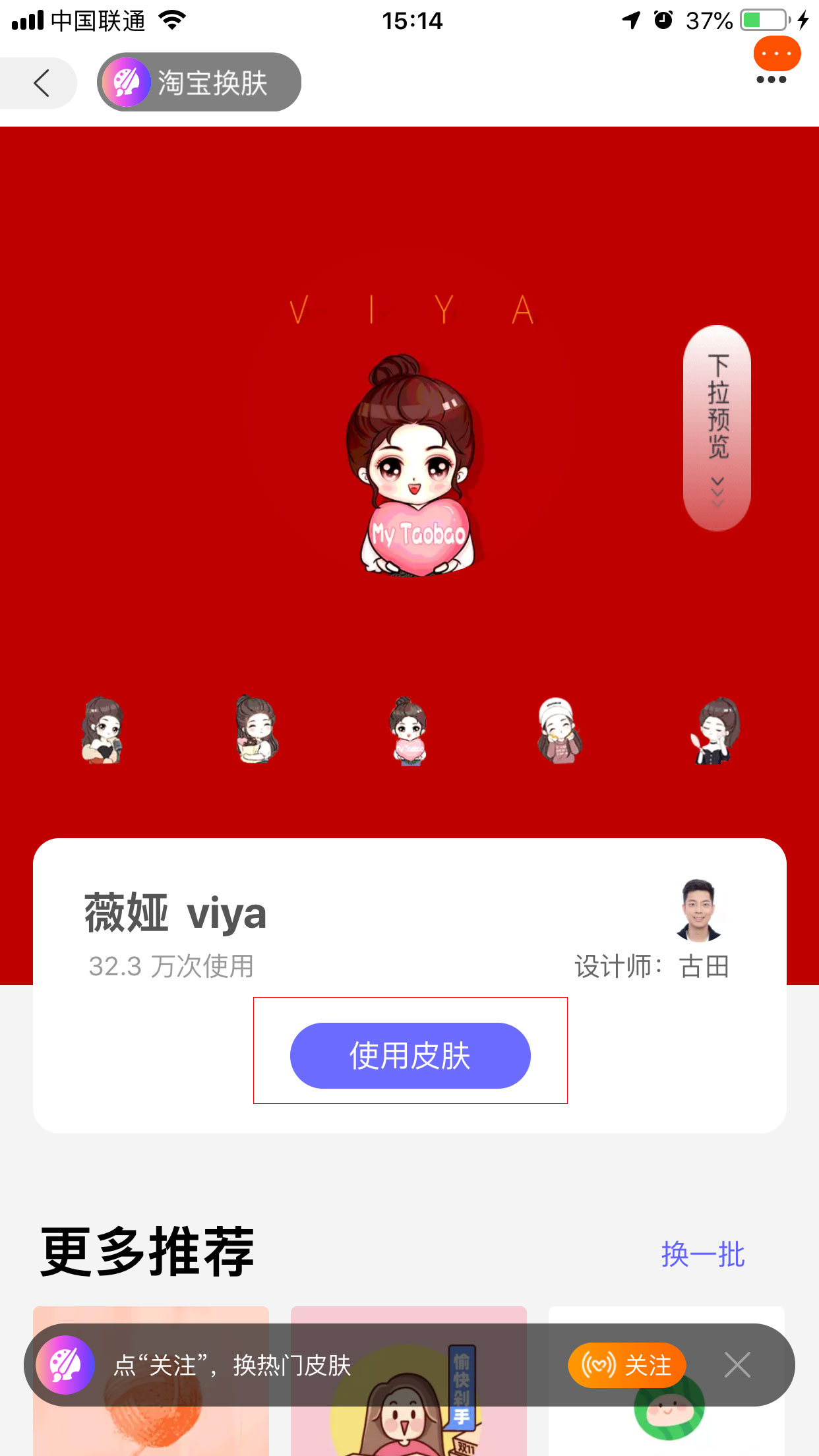This screenshot has height=1456, width=819.
Task: Apply the skin with 使用皮肤 button
Action: coord(409,1056)
